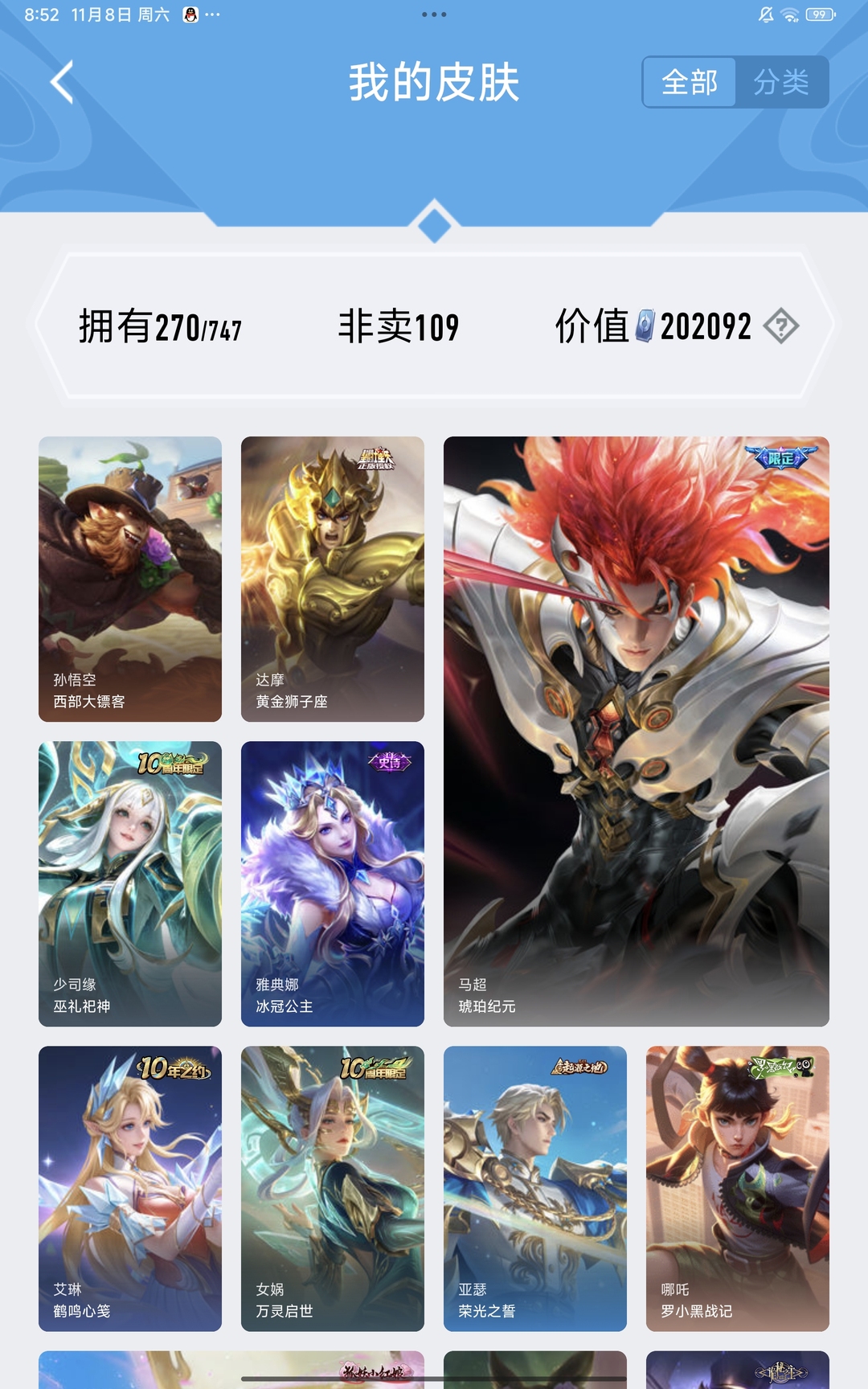868x1389 pixels.
Task: Go back from 我的皮肤 page
Action: [x=63, y=82]
